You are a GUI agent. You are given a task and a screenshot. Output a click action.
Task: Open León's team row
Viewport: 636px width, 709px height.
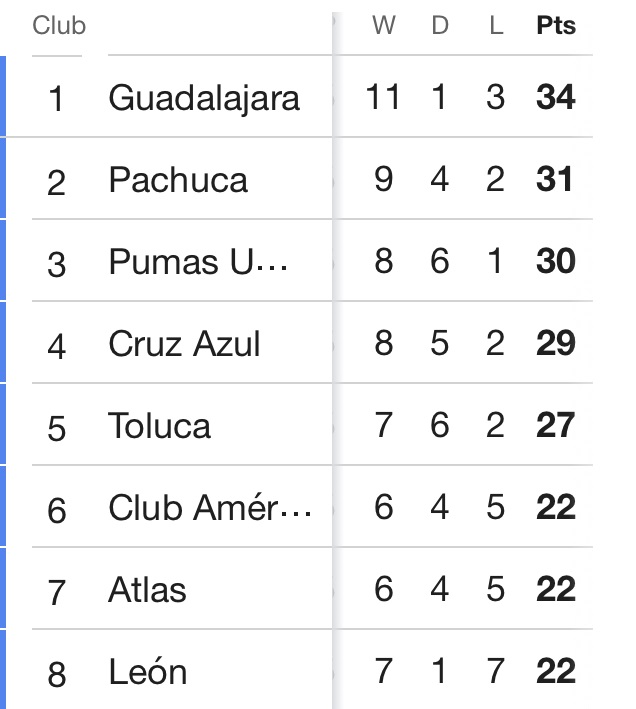coord(148,672)
